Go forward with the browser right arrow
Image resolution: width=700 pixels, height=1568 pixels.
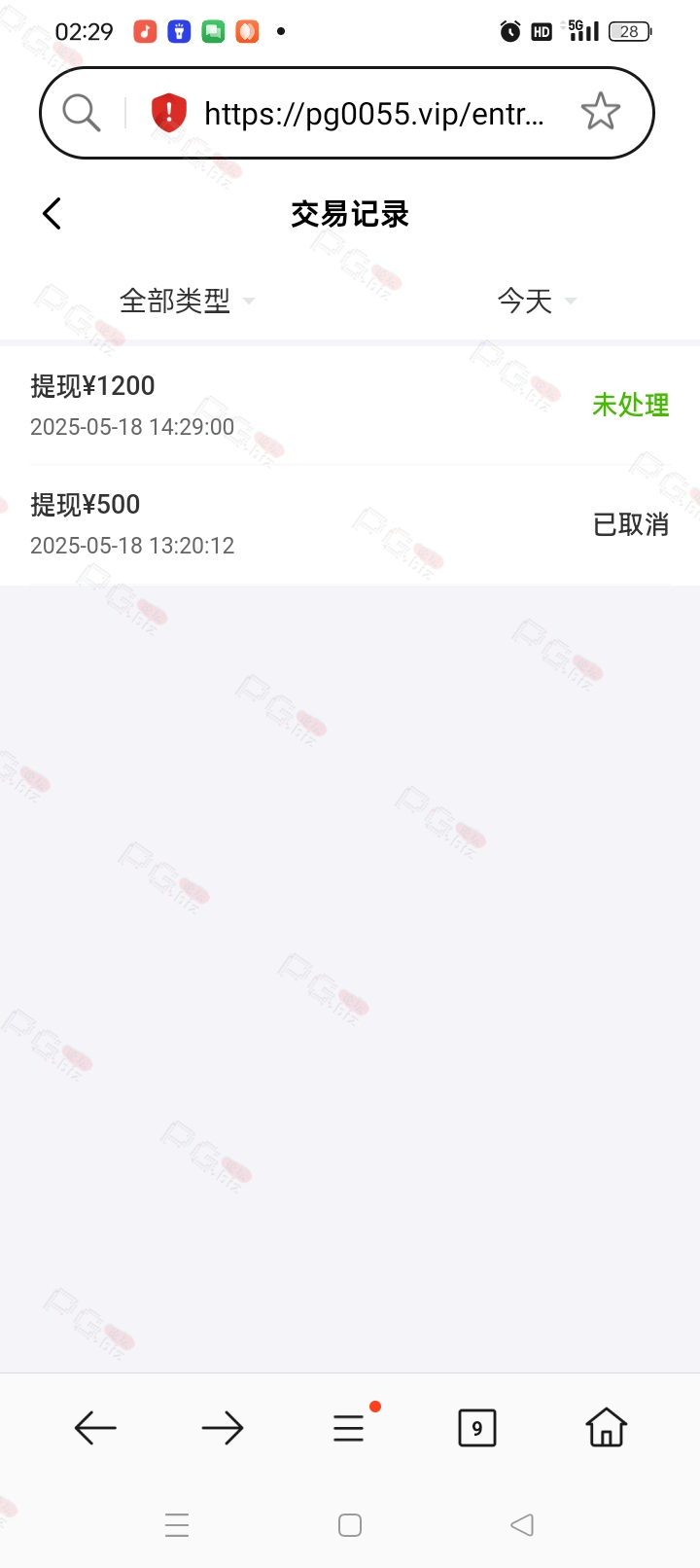223,1428
